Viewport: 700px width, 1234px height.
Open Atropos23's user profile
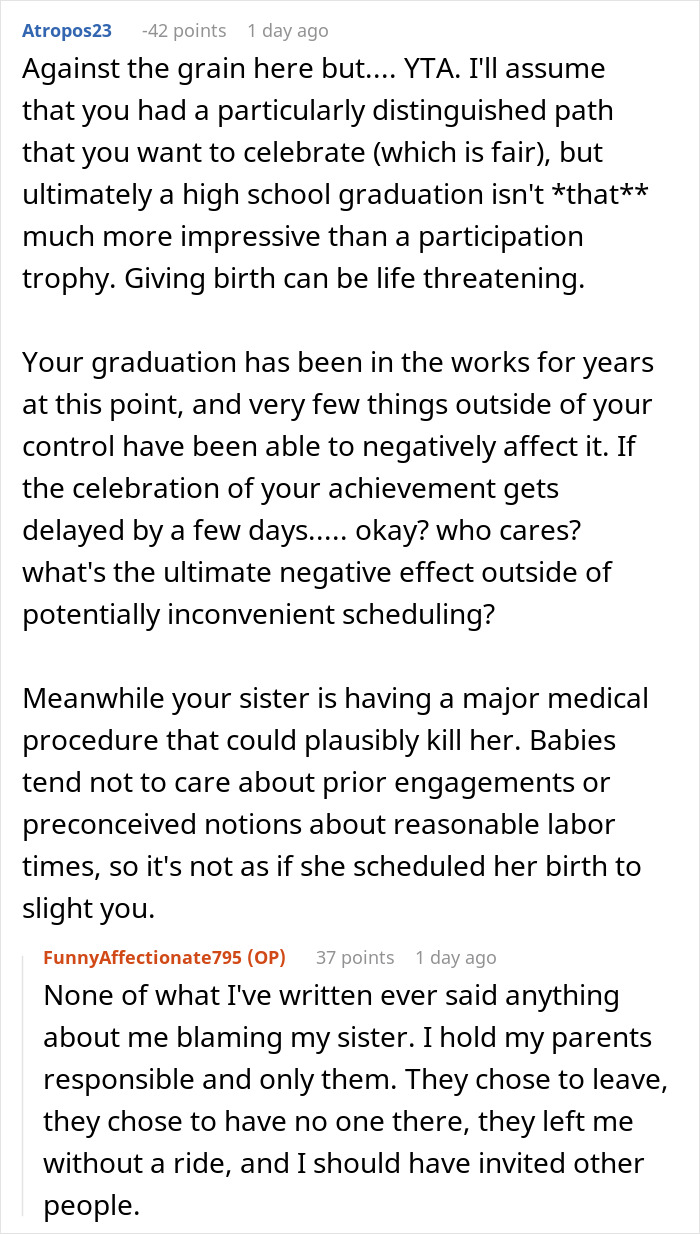point(66,31)
